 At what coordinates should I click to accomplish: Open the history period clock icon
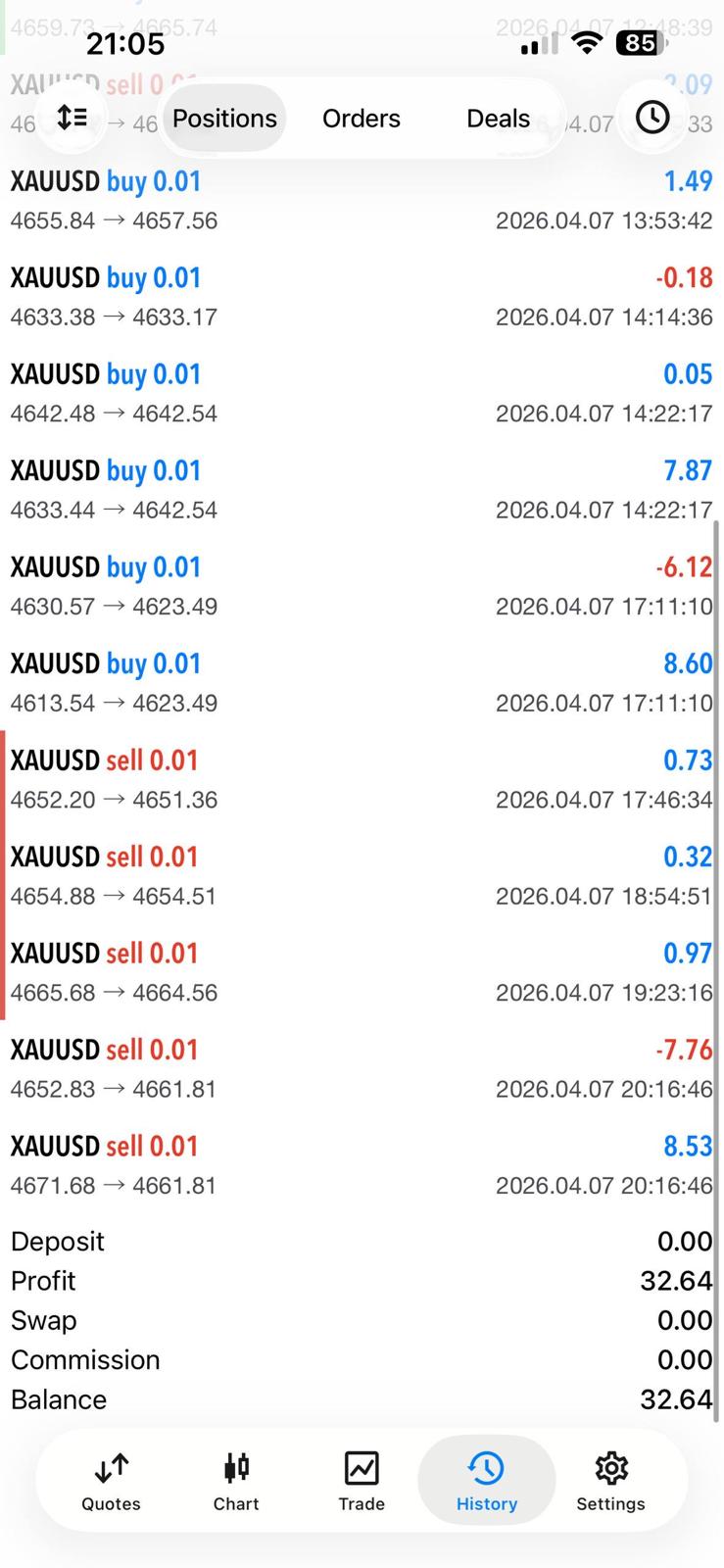pos(652,119)
